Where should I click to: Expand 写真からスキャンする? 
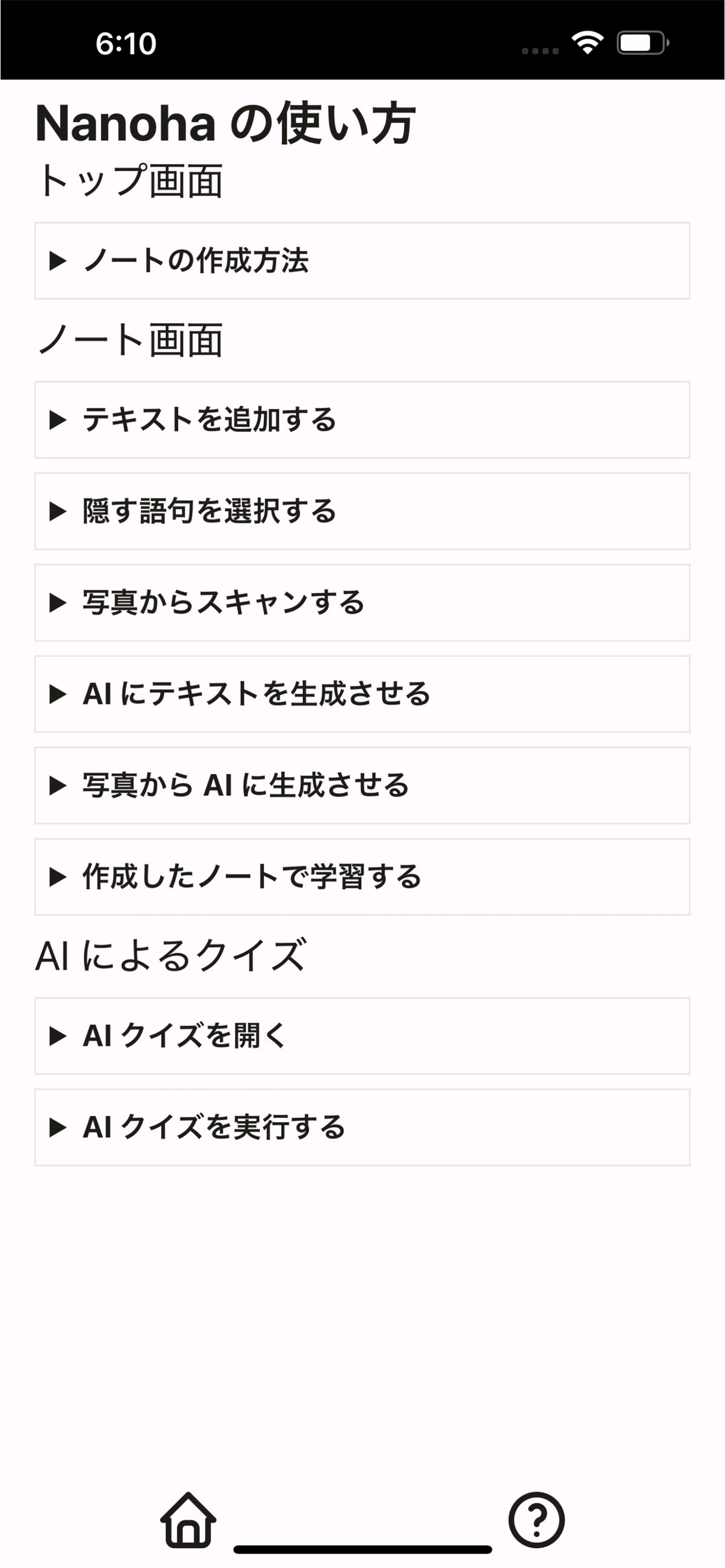362,603
